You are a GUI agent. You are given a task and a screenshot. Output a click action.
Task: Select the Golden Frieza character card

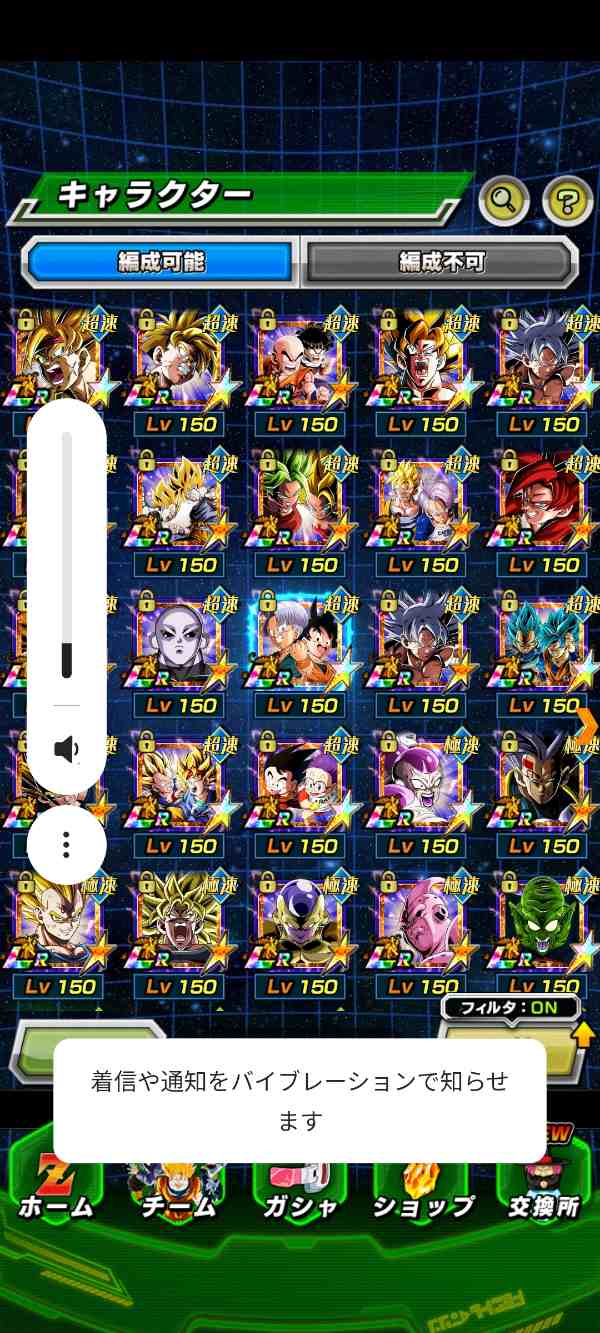point(300,928)
